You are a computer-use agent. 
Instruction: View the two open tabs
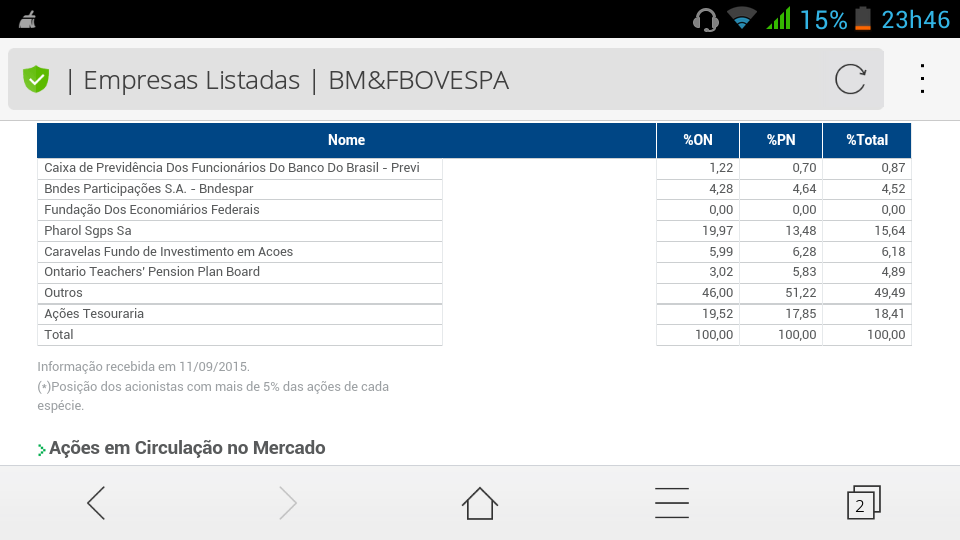click(x=862, y=503)
